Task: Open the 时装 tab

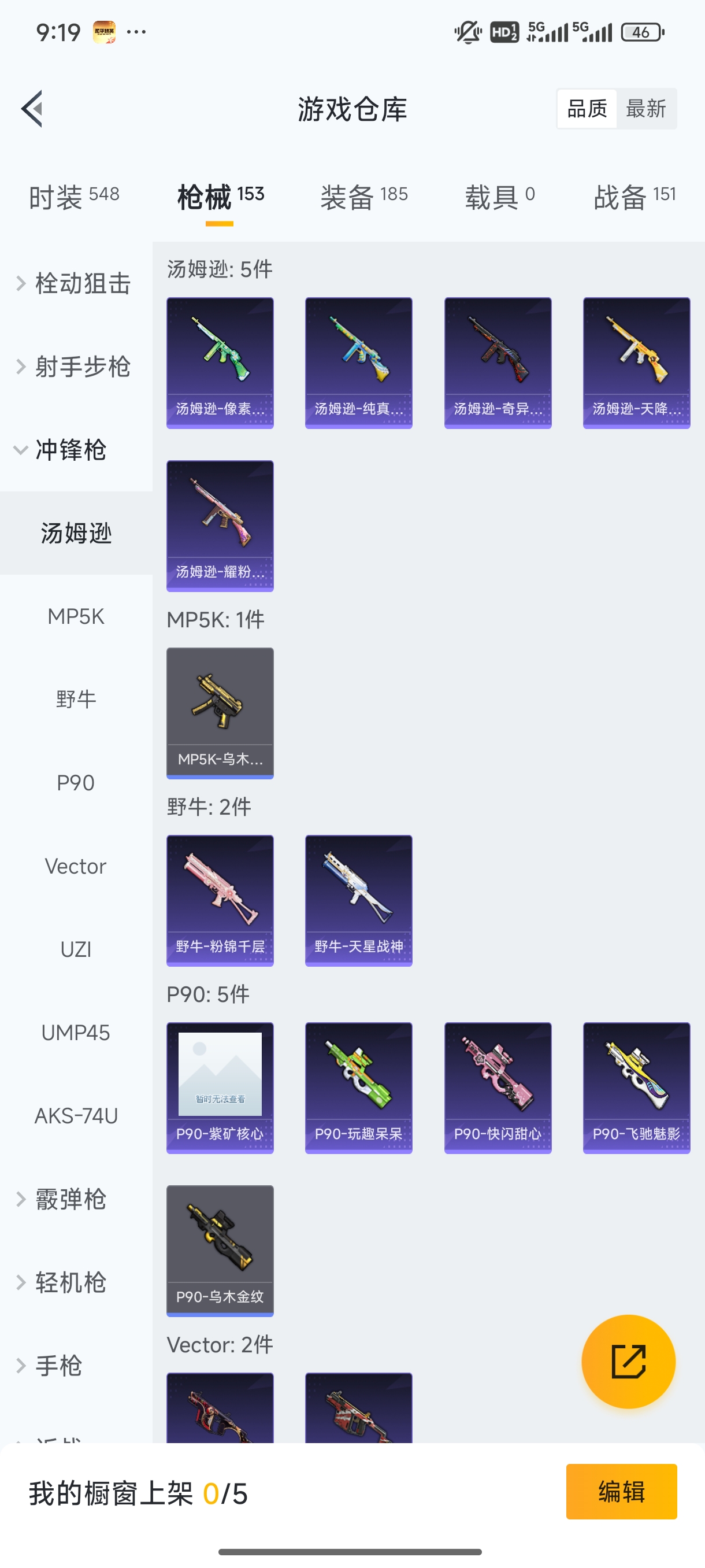Action: tap(73, 196)
